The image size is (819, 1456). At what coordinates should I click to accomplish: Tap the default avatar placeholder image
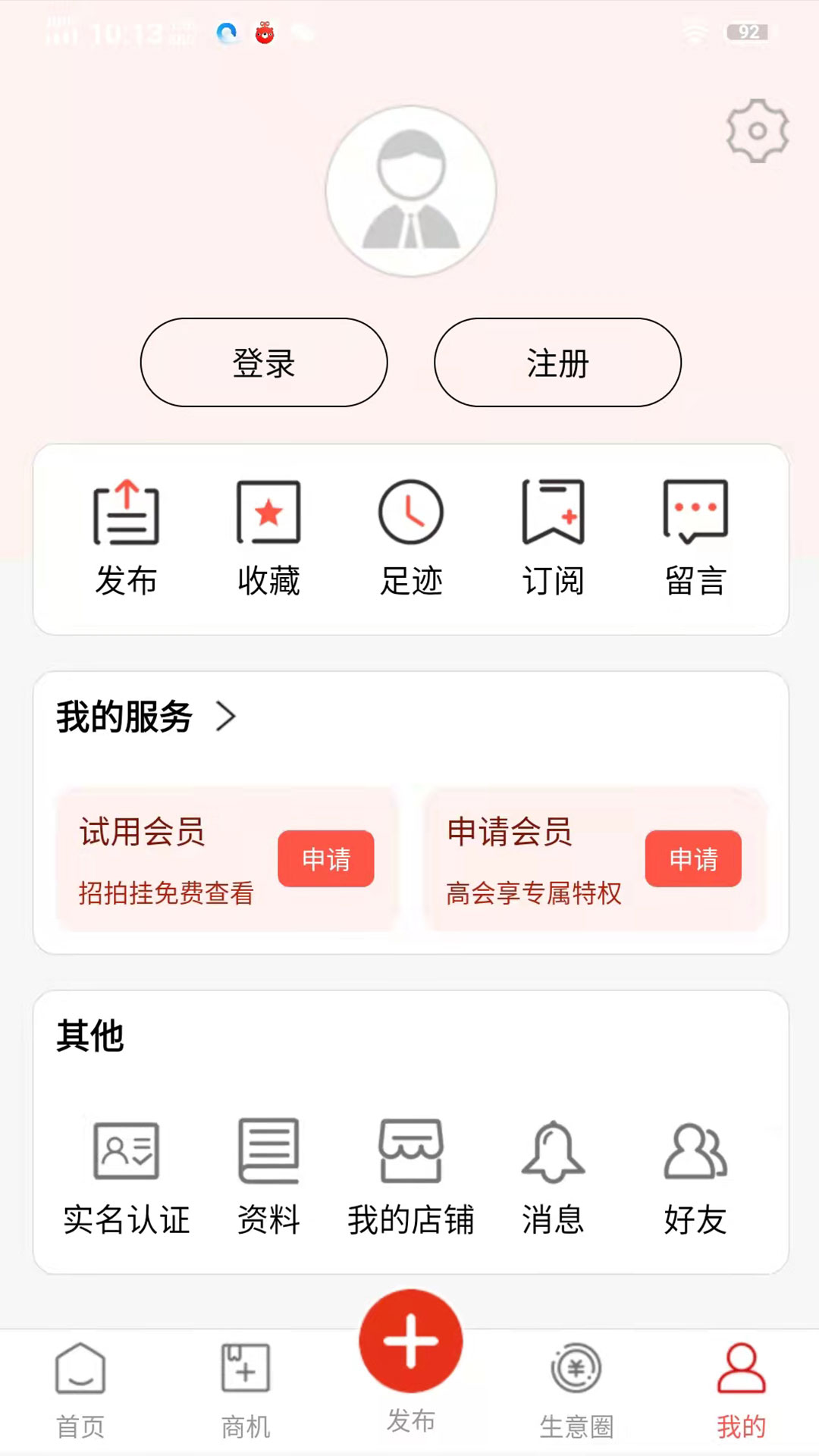coord(409,192)
